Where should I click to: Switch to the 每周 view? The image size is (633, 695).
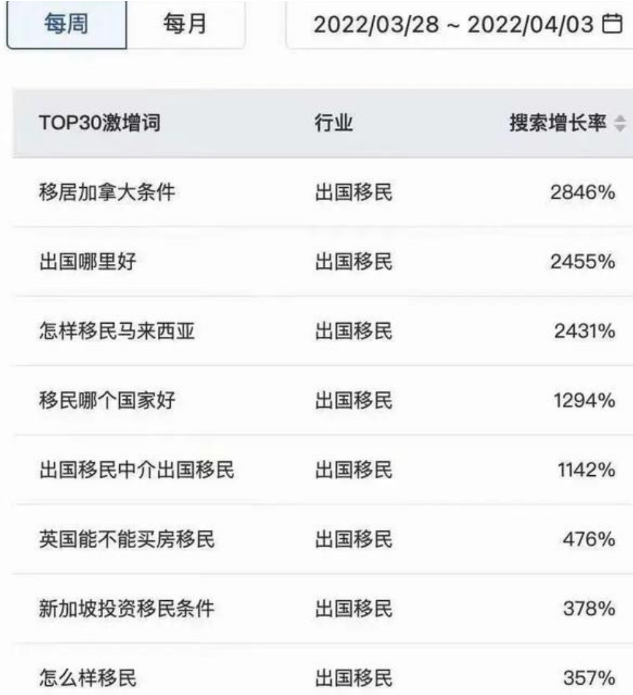[66, 24]
